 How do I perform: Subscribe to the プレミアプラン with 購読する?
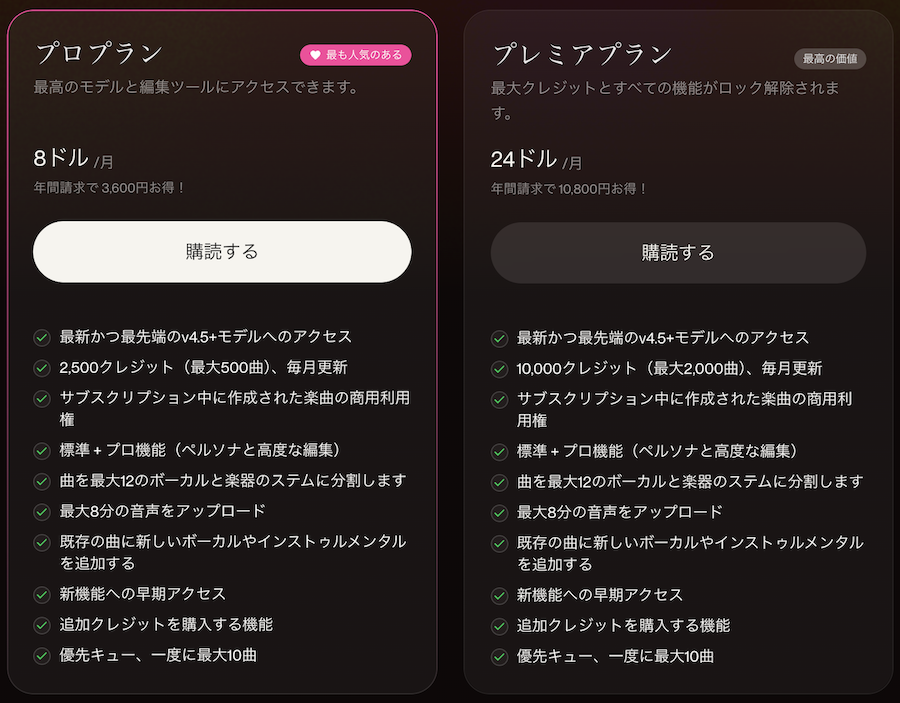pos(678,252)
